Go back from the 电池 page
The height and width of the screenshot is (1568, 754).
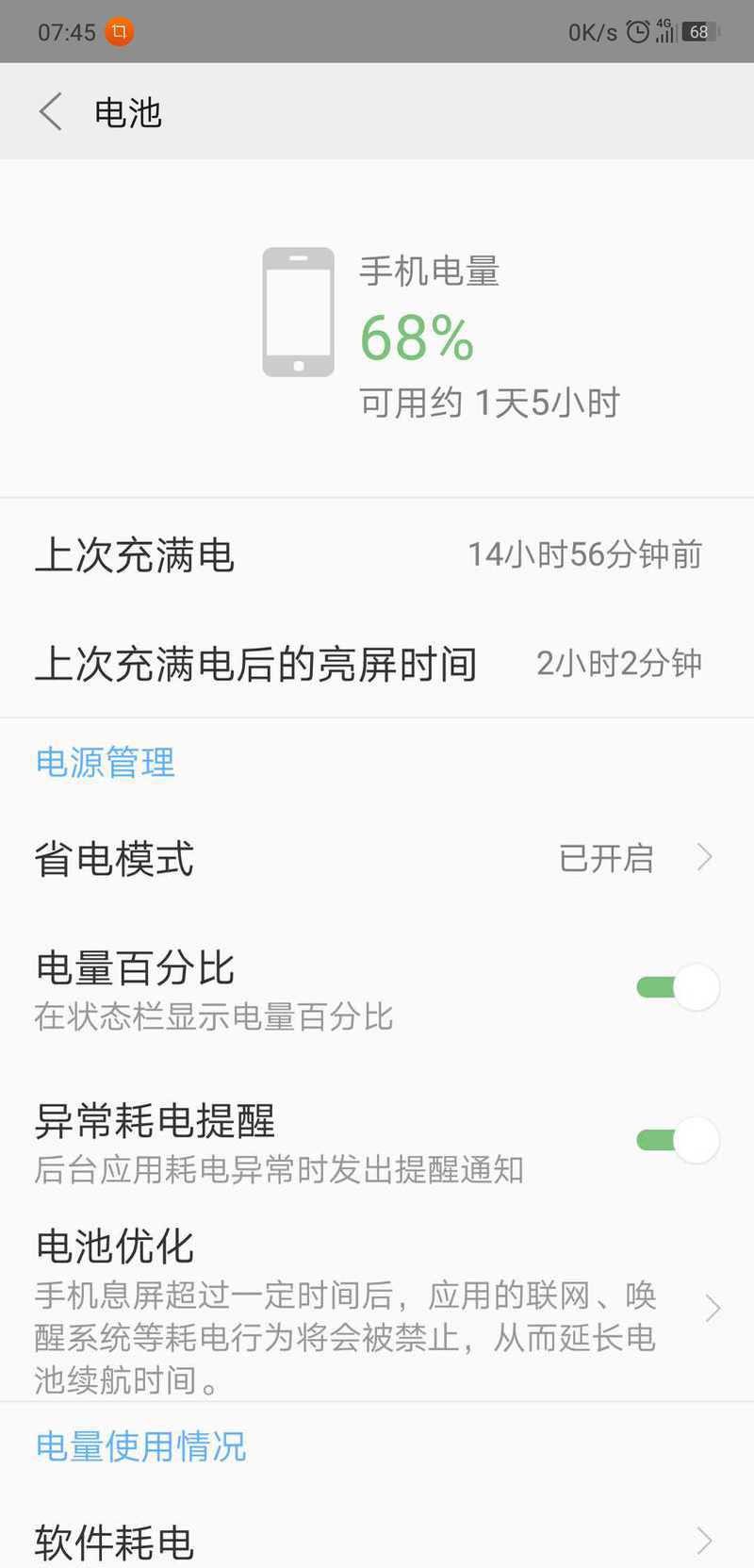tap(51, 112)
